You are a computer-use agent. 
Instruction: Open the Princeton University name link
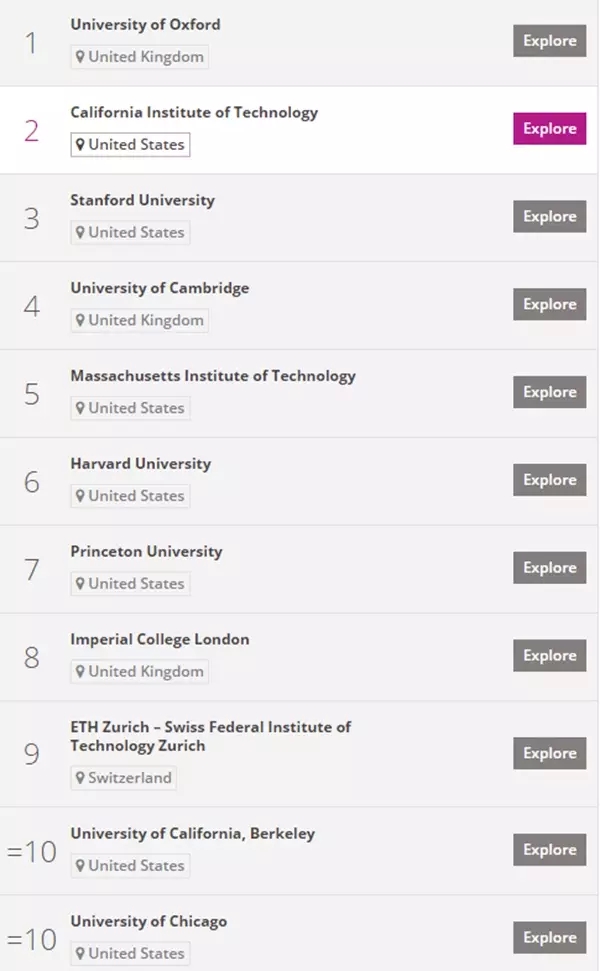tap(146, 552)
